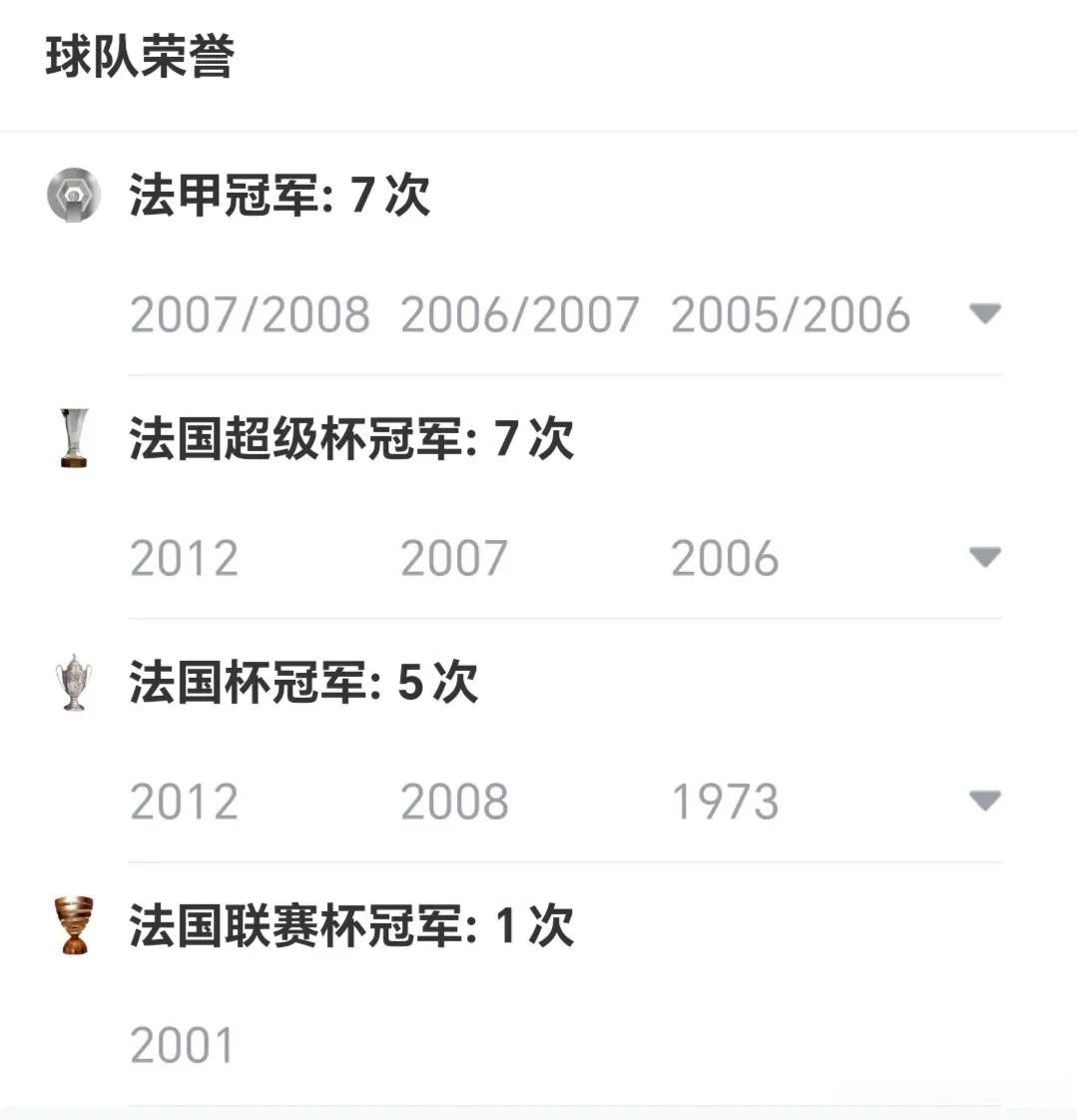Expand the Ligue 1 seasons dropdown arrow

(986, 313)
